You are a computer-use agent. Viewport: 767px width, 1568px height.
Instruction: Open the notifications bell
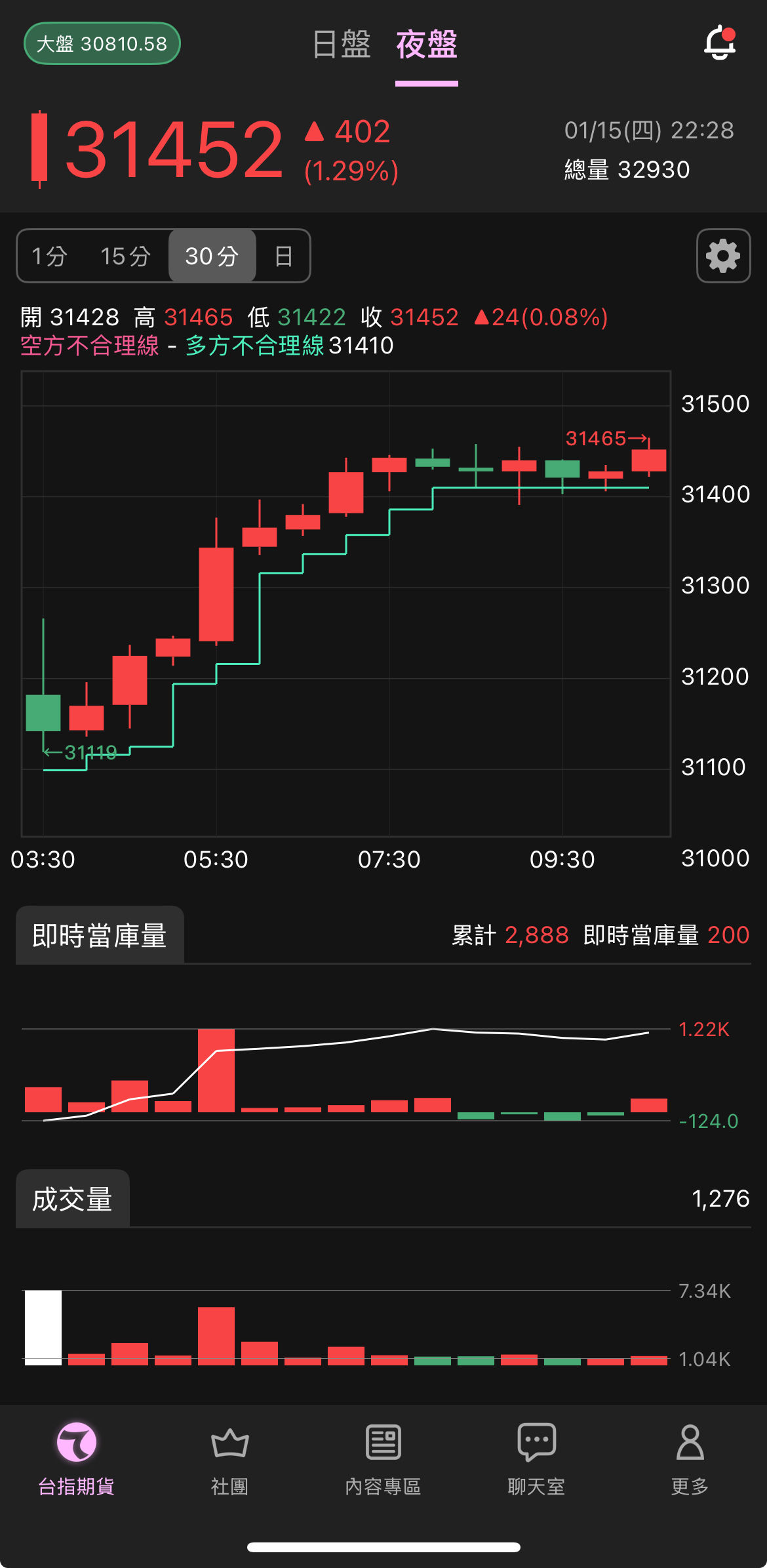click(x=720, y=43)
